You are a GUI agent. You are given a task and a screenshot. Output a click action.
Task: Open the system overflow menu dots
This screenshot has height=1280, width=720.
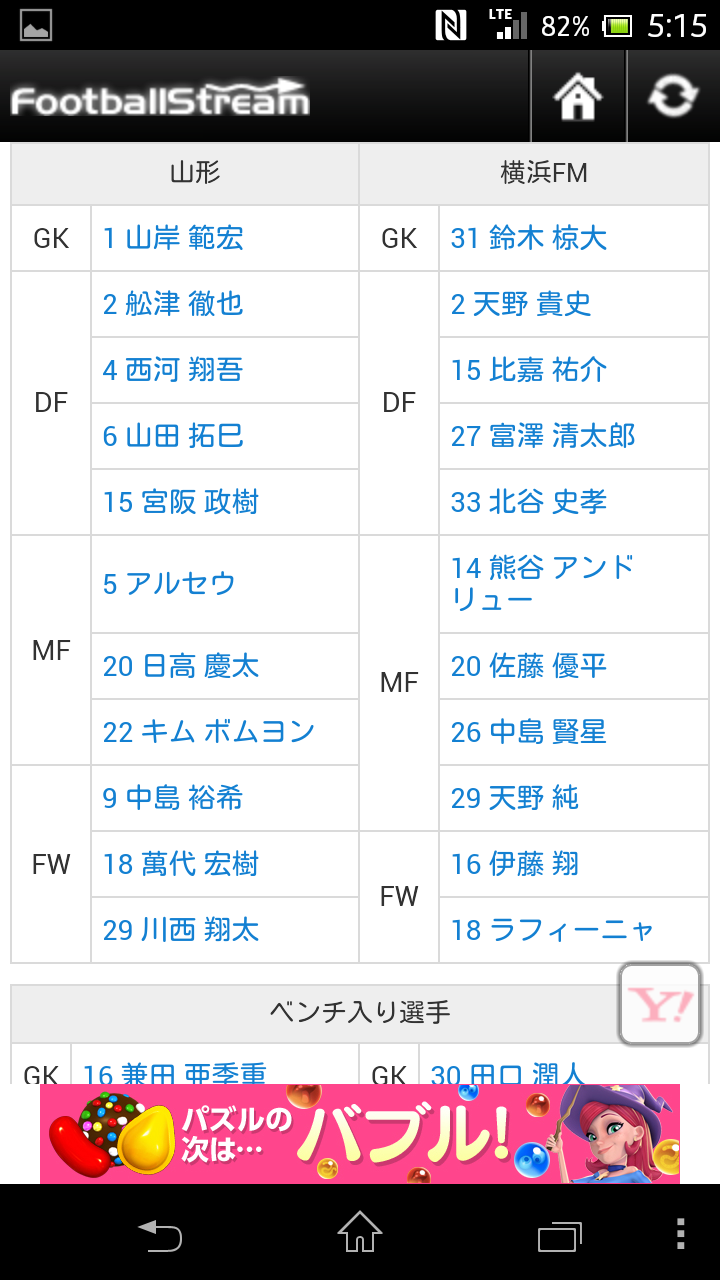click(x=681, y=1234)
